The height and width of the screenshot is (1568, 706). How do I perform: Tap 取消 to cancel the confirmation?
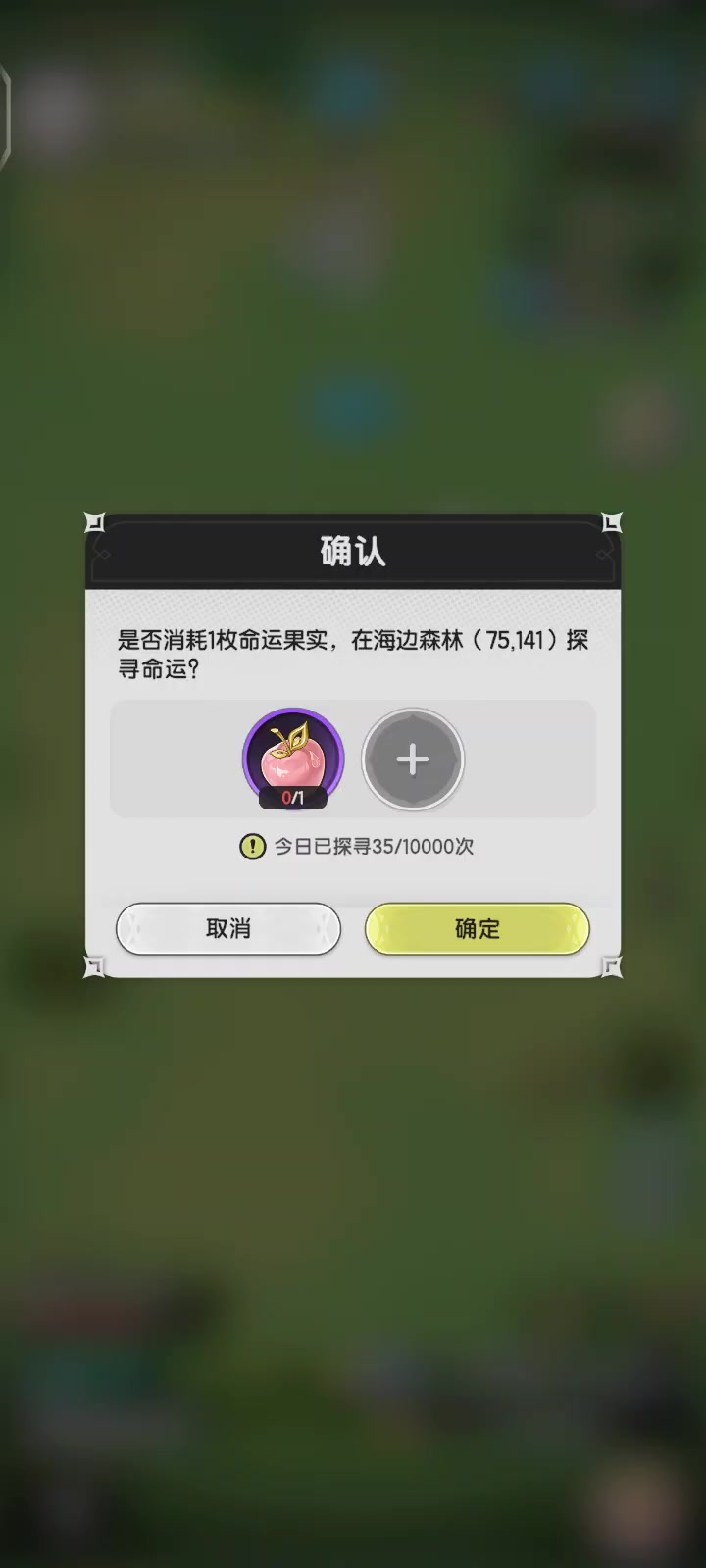tap(228, 928)
